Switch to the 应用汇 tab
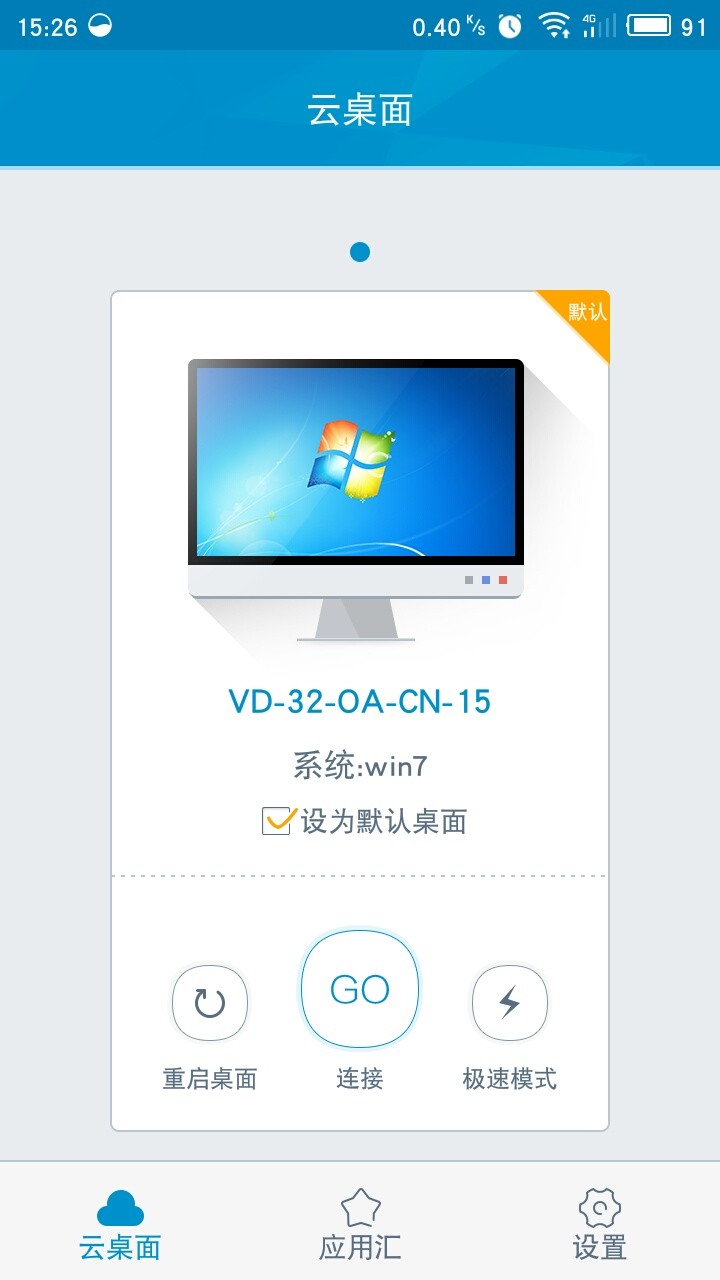The height and width of the screenshot is (1280, 720). (x=360, y=1224)
